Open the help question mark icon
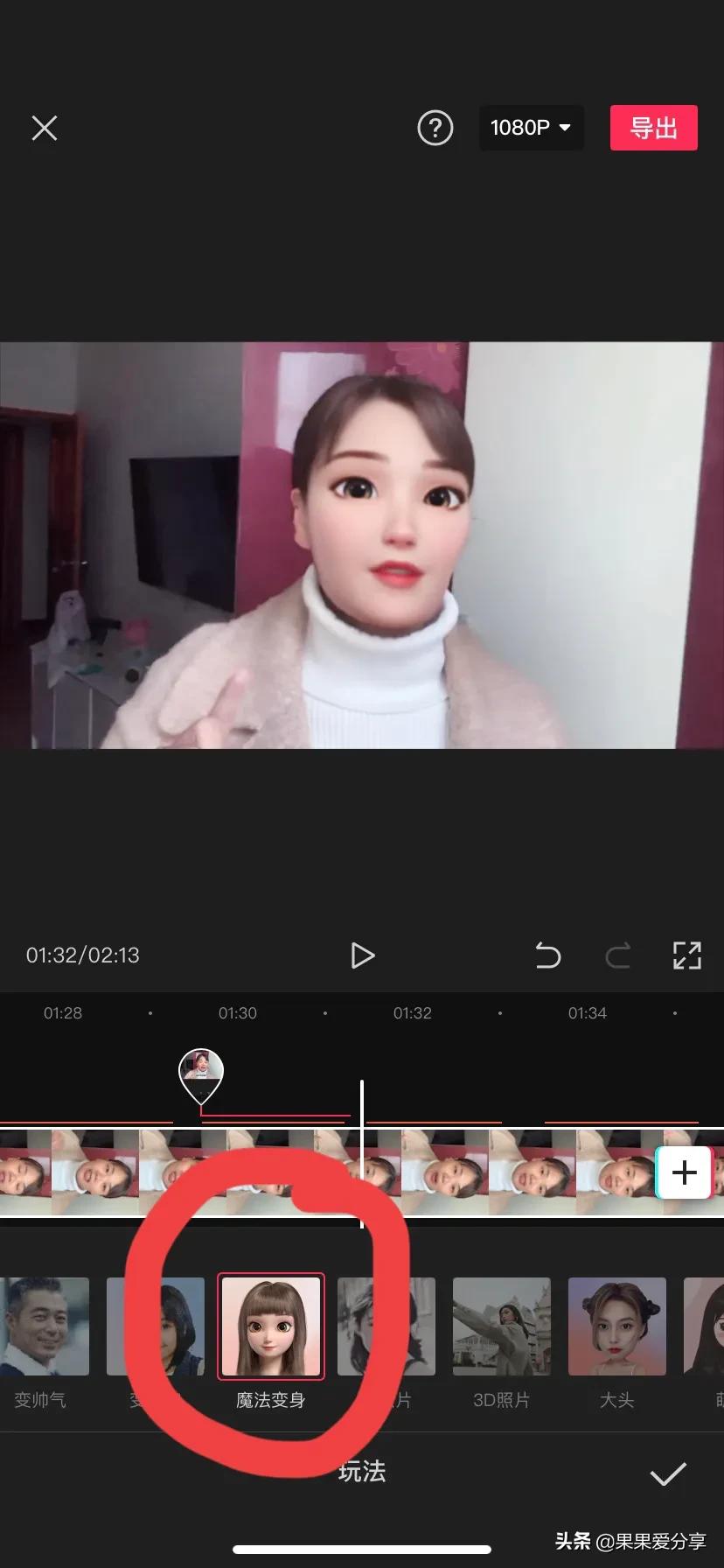Image resolution: width=724 pixels, height=1568 pixels. click(435, 128)
